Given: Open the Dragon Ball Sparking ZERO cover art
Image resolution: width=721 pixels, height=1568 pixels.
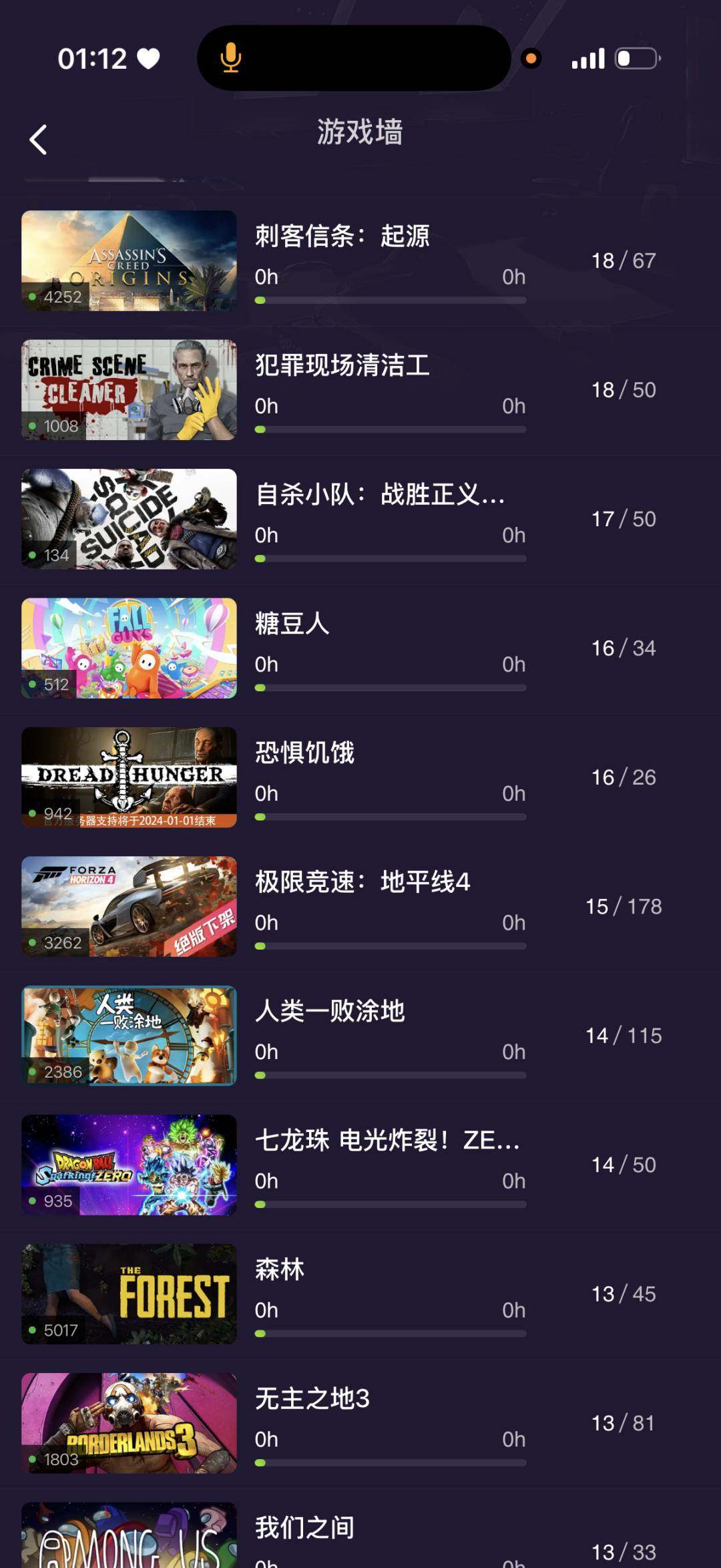Looking at the screenshot, I should tap(129, 1166).
